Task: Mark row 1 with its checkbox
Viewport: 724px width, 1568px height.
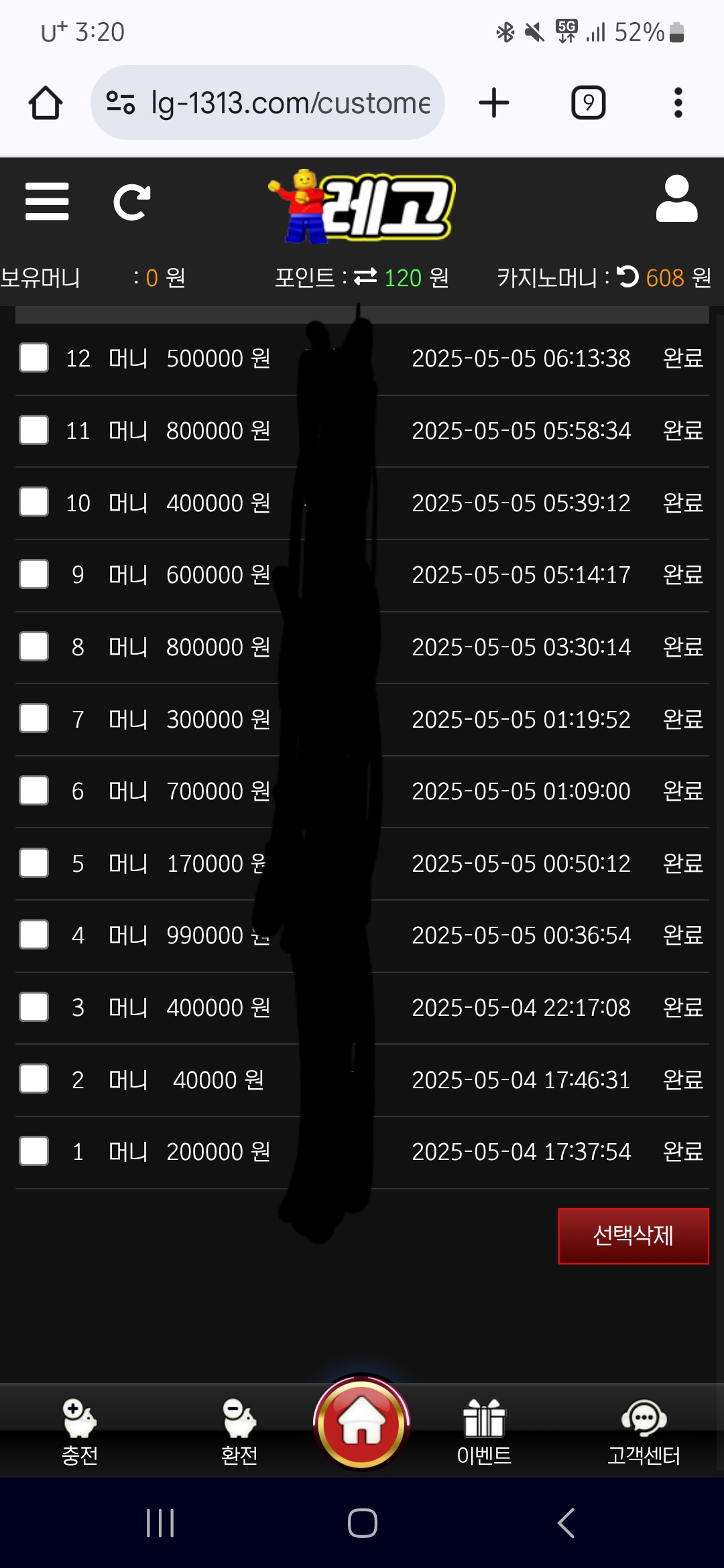Action: tap(34, 1151)
